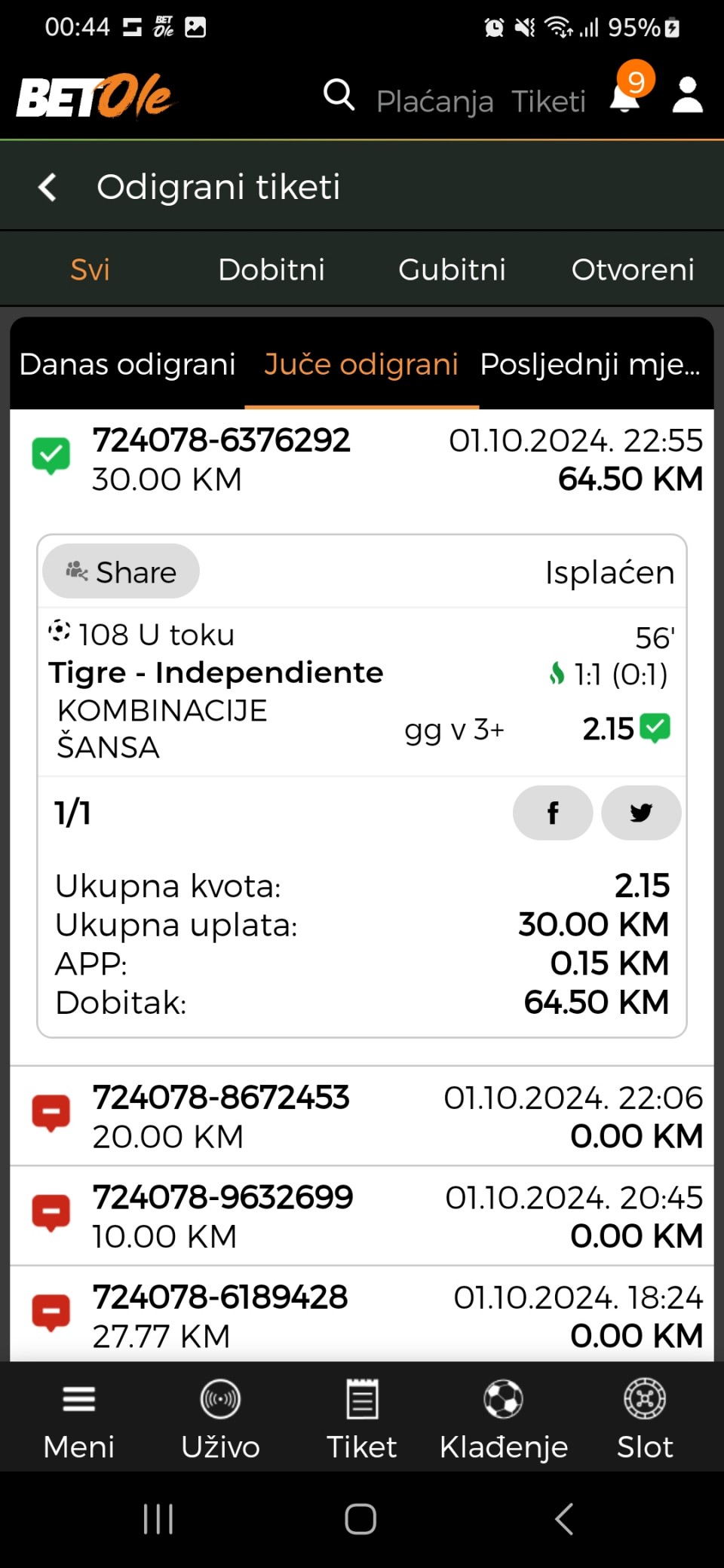Share the winning ticket

click(121, 571)
